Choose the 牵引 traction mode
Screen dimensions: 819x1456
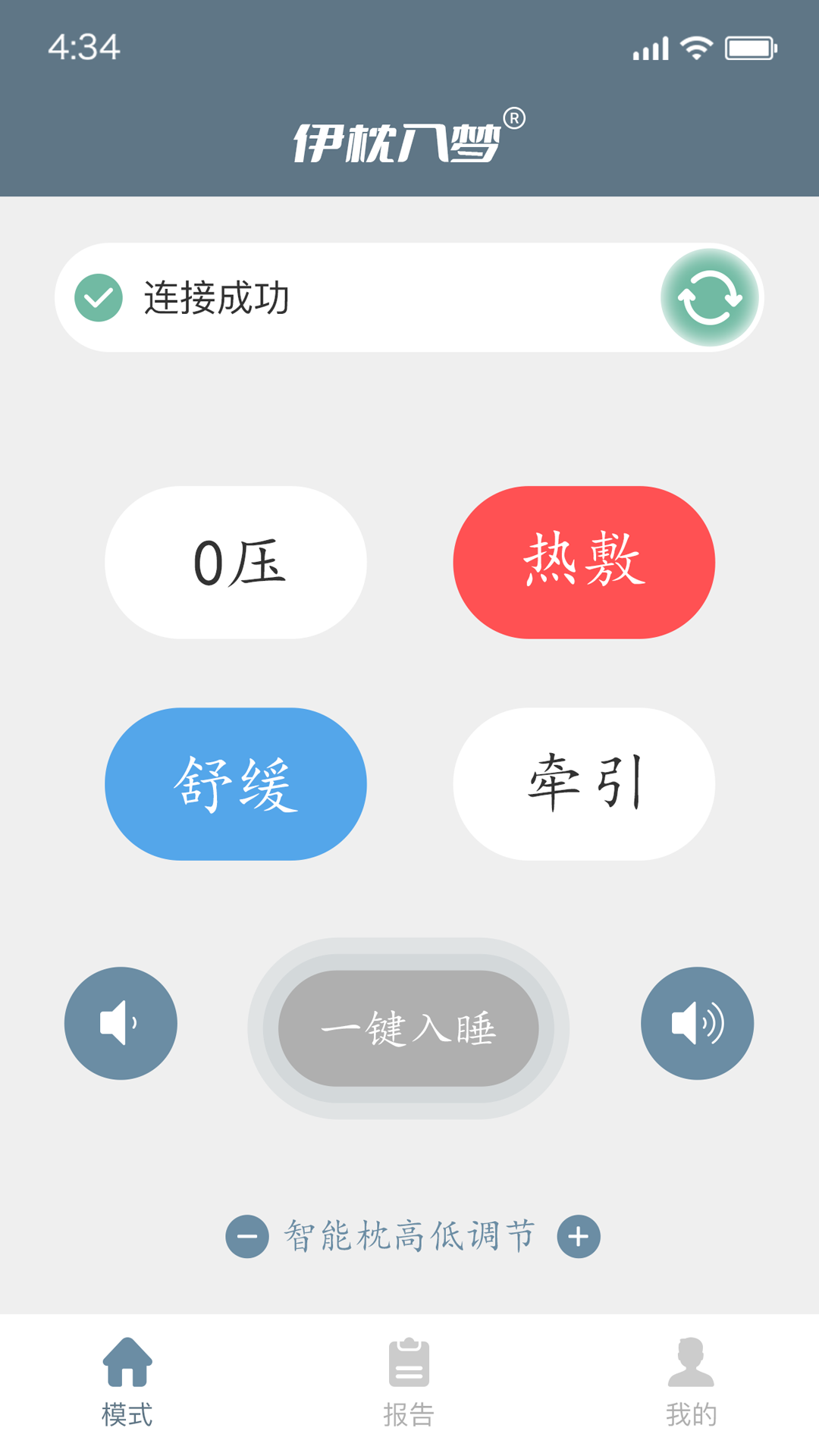pyautogui.click(x=584, y=784)
